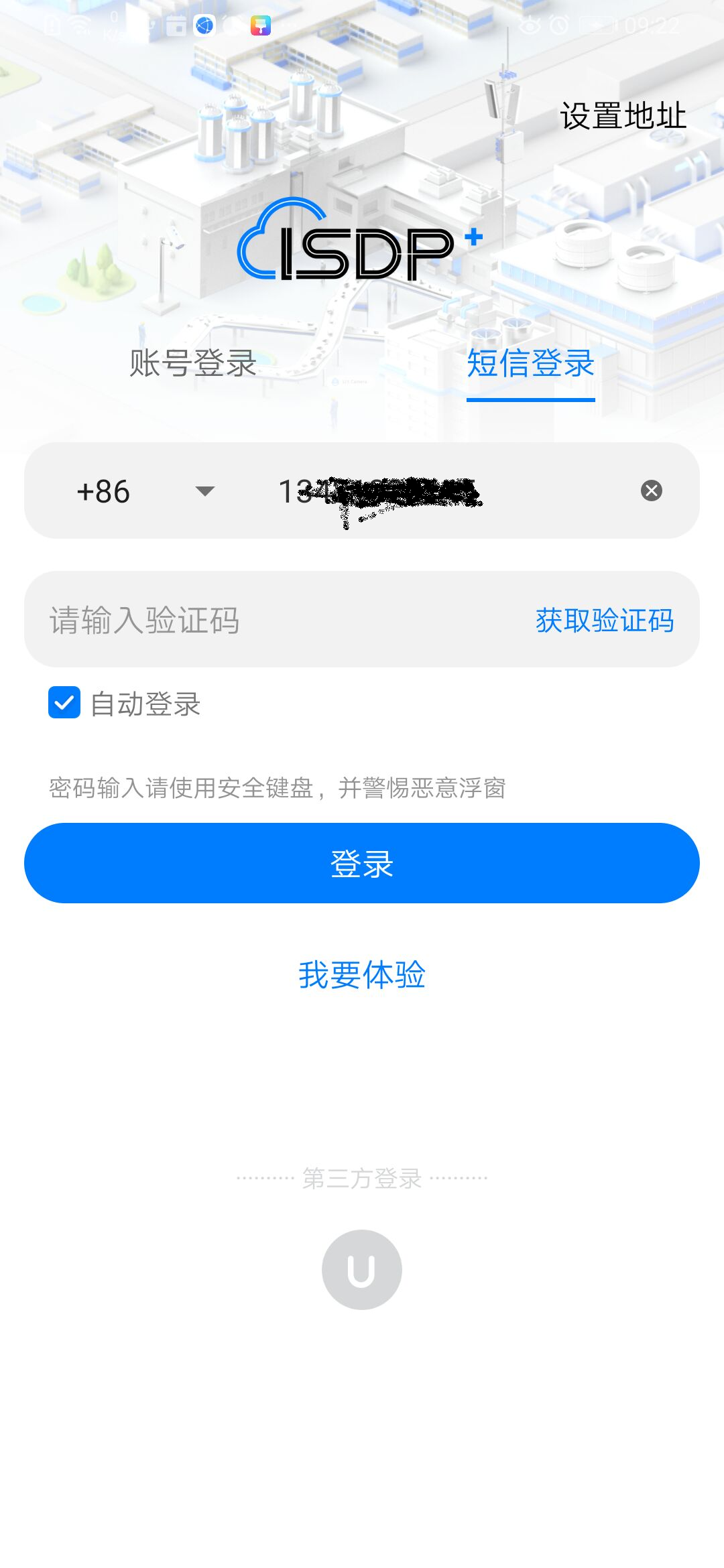Open 设置地址 address settings
This screenshot has width=724, height=1568.
pyautogui.click(x=623, y=116)
